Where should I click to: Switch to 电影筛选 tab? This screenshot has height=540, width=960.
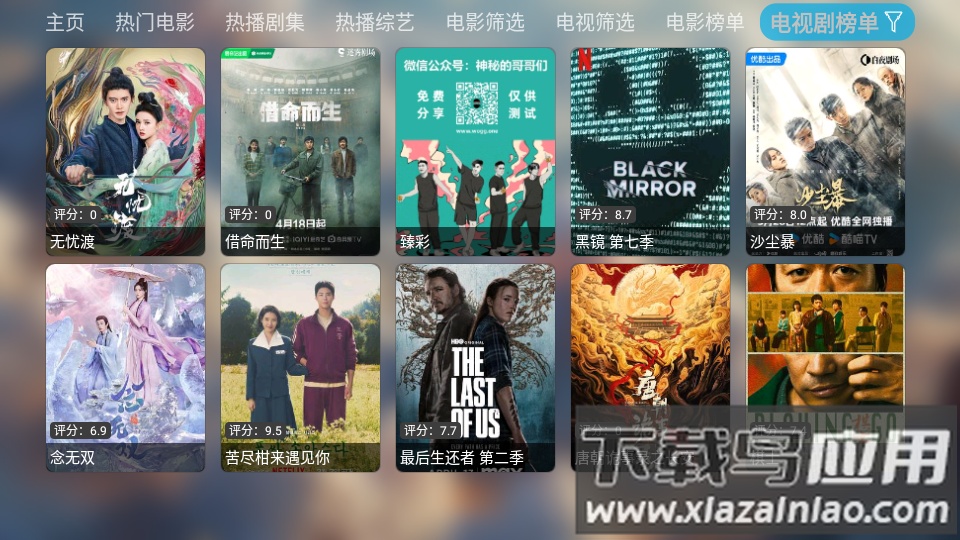click(x=485, y=22)
